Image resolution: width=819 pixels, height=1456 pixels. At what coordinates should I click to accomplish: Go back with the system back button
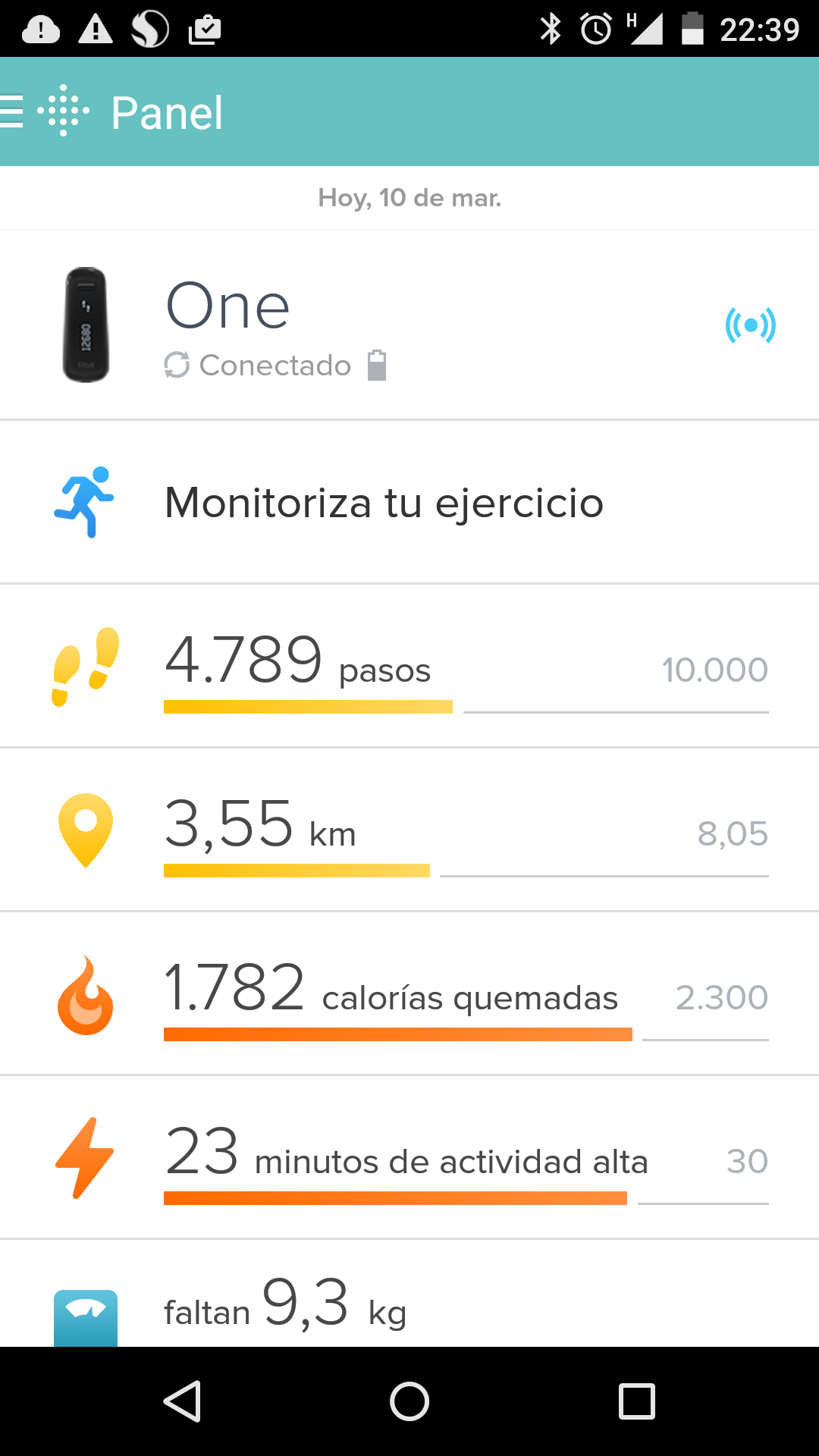(x=182, y=1401)
